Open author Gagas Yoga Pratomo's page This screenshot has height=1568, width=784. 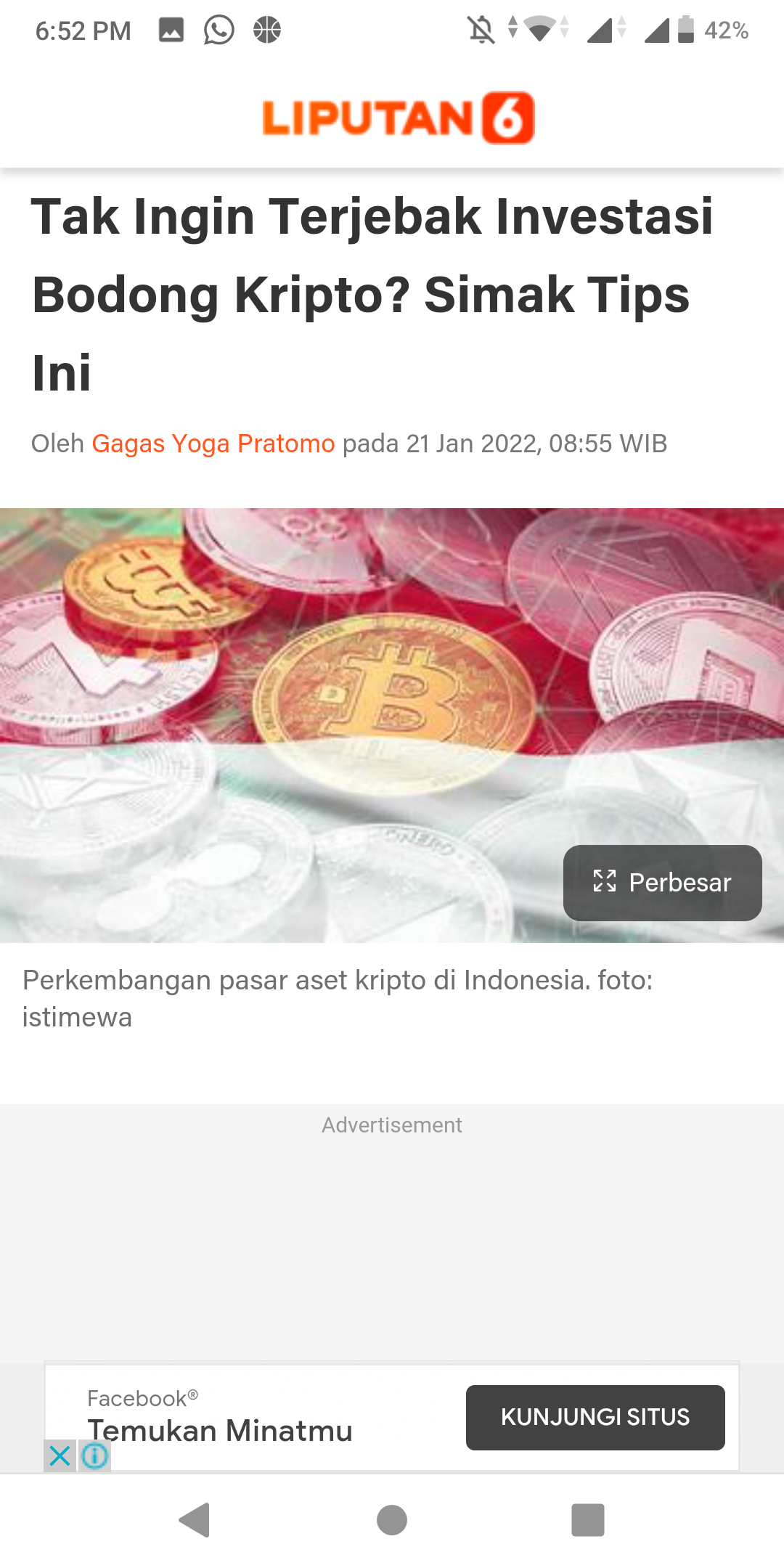click(213, 444)
